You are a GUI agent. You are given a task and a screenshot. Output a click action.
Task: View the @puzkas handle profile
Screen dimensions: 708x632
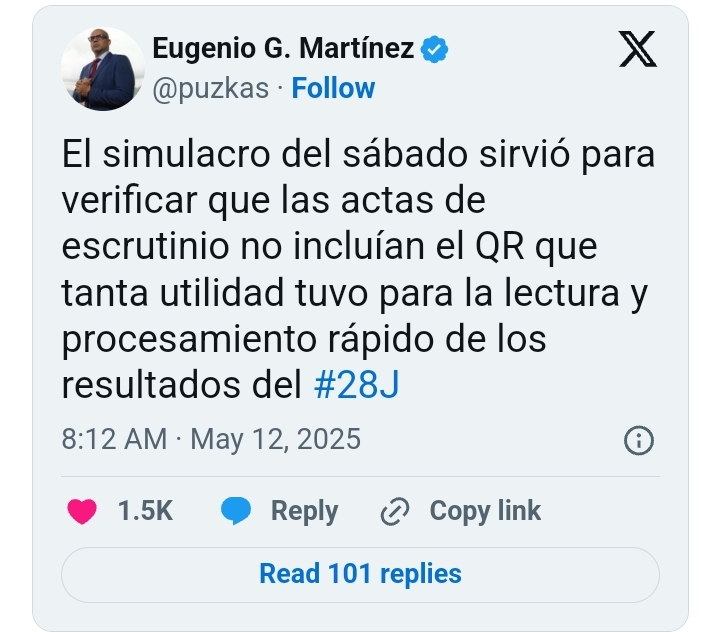[210, 88]
